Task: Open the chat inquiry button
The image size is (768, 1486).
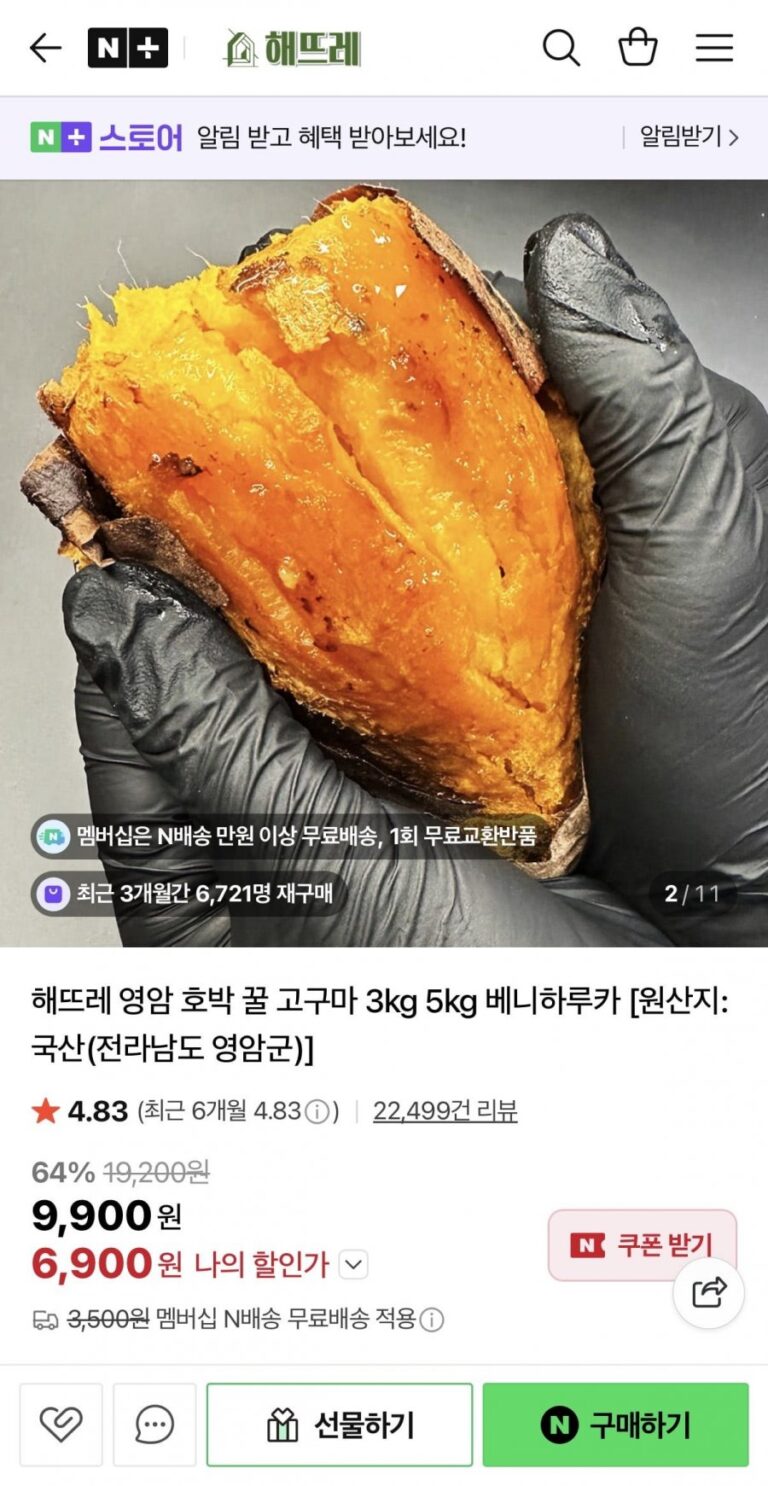Action: [x=154, y=1424]
